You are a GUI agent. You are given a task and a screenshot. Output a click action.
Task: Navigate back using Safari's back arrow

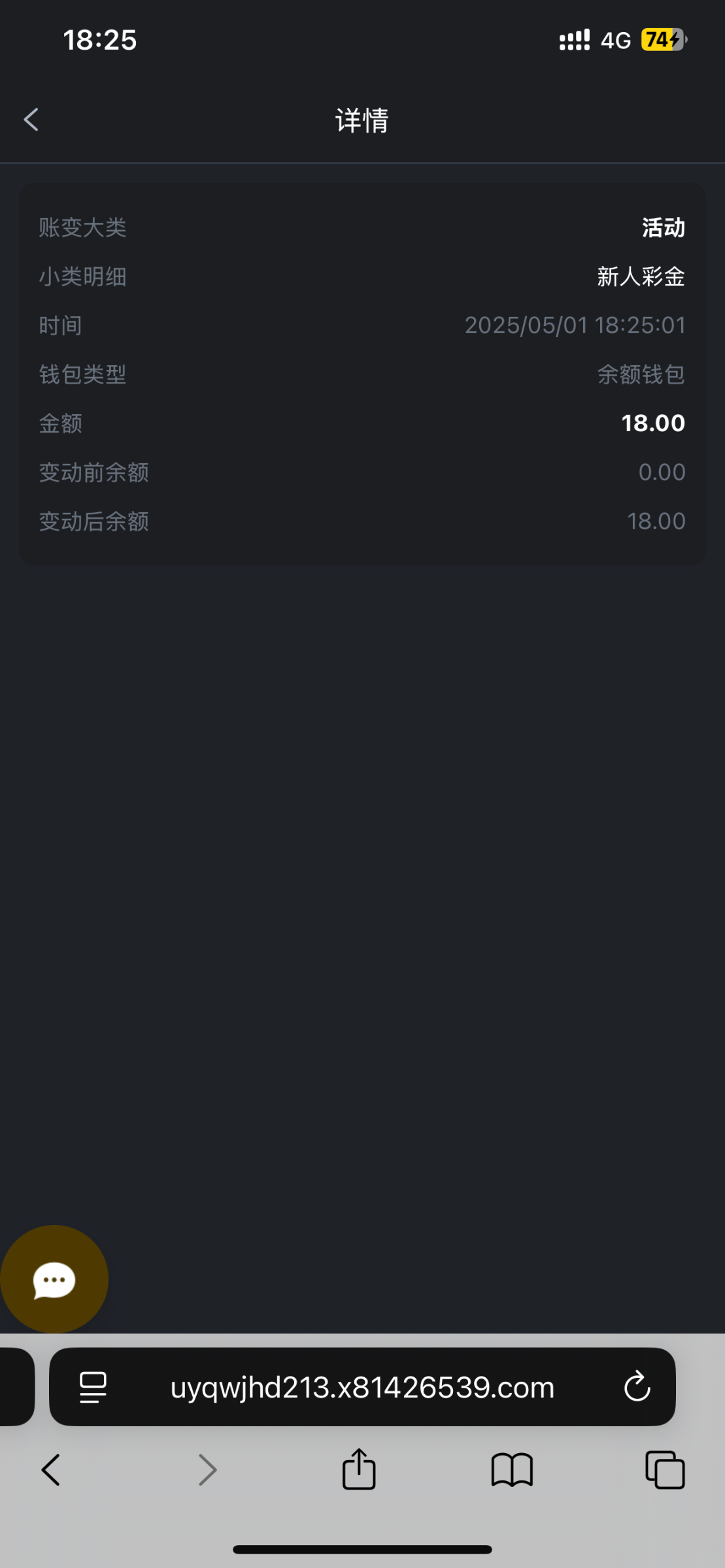(51, 1470)
